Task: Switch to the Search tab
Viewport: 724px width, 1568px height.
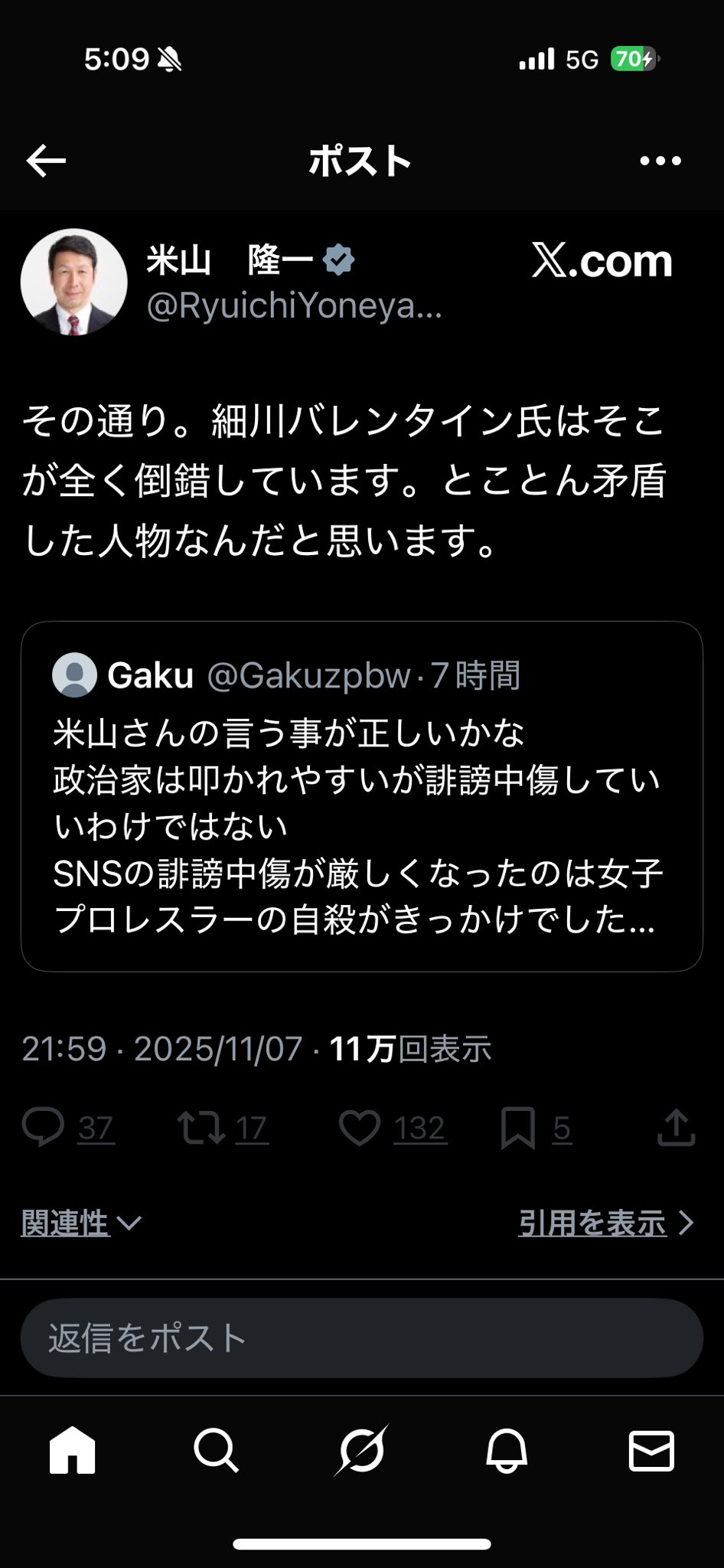Action: point(217,1450)
